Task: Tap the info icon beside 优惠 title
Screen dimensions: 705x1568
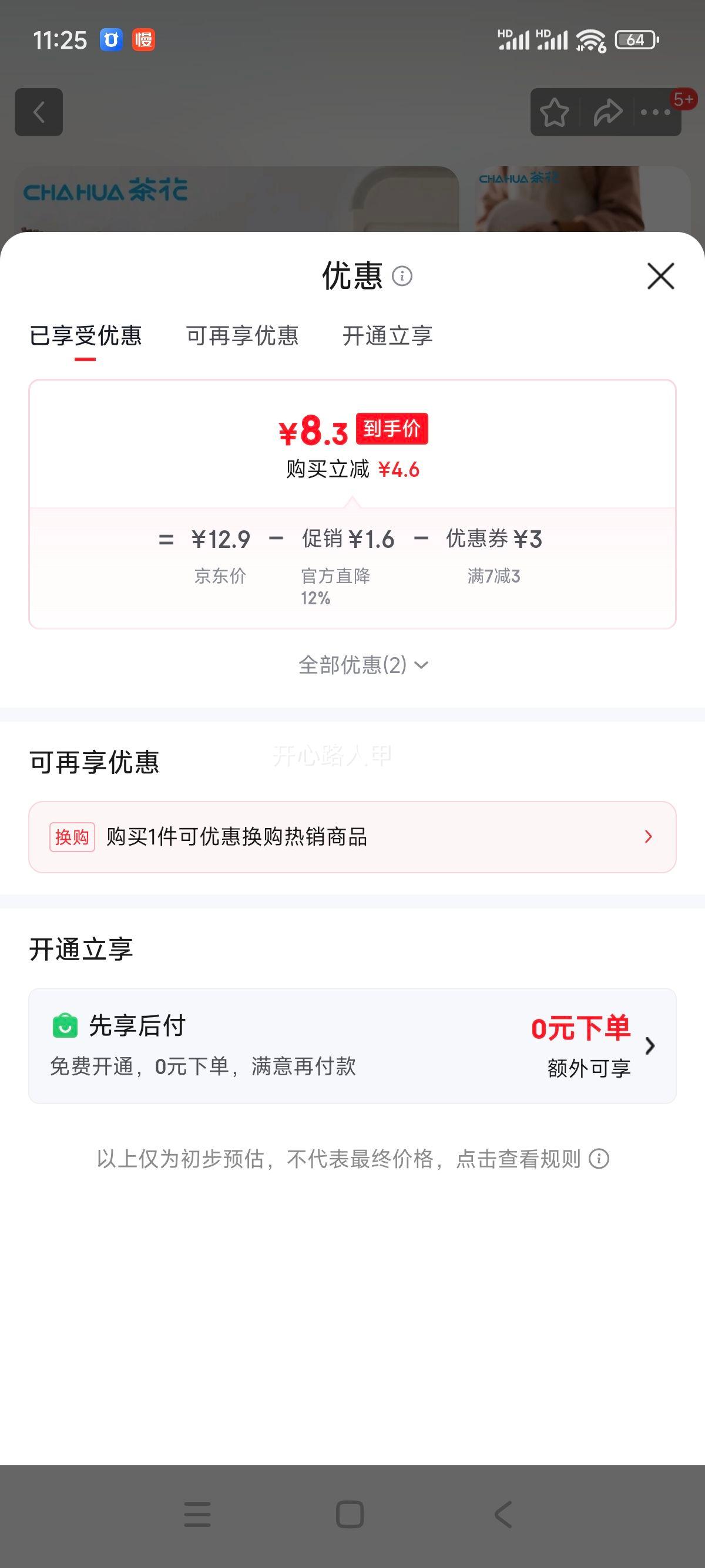Action: point(402,277)
